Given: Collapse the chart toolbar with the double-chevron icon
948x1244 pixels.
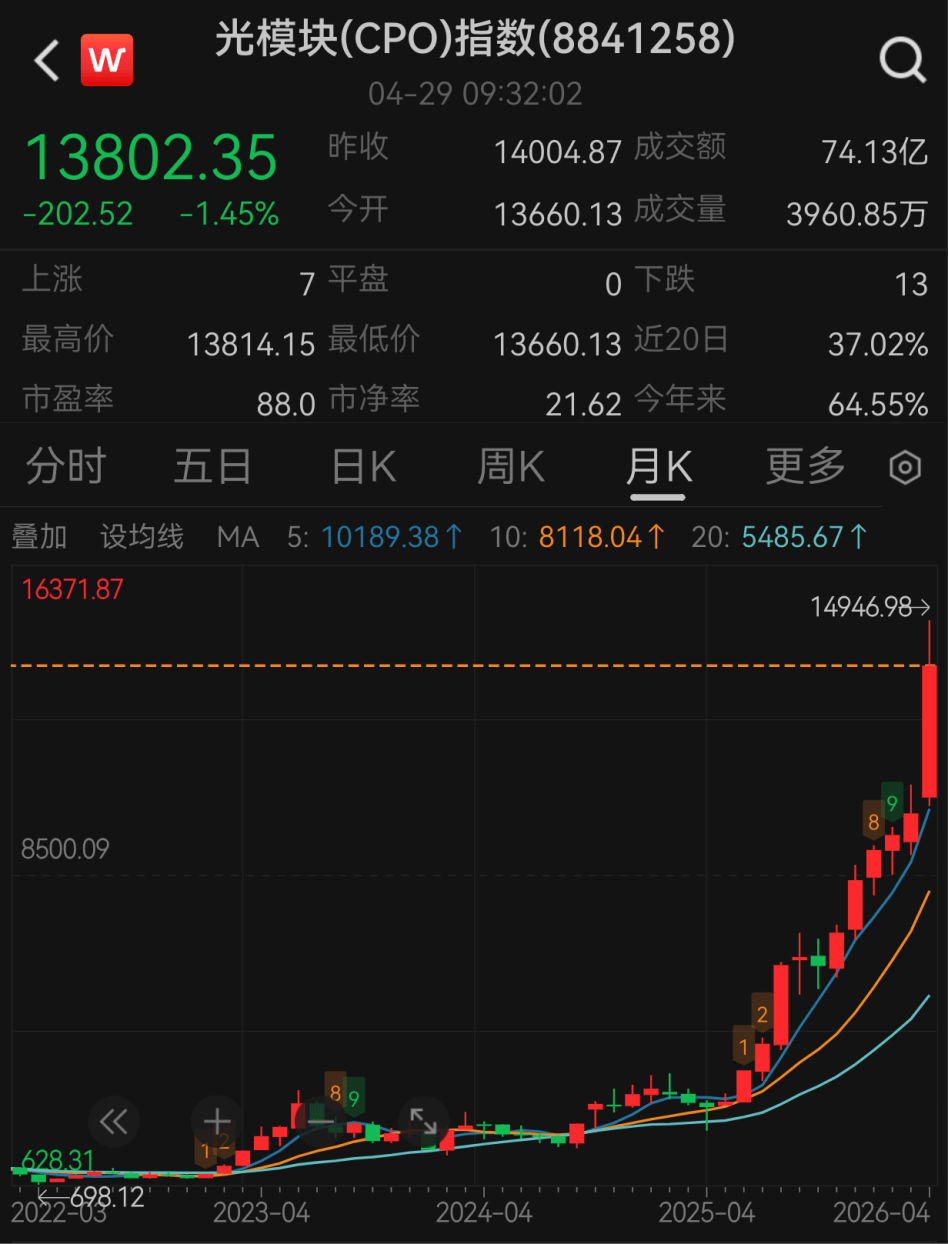Looking at the screenshot, I should pos(113,1121).
